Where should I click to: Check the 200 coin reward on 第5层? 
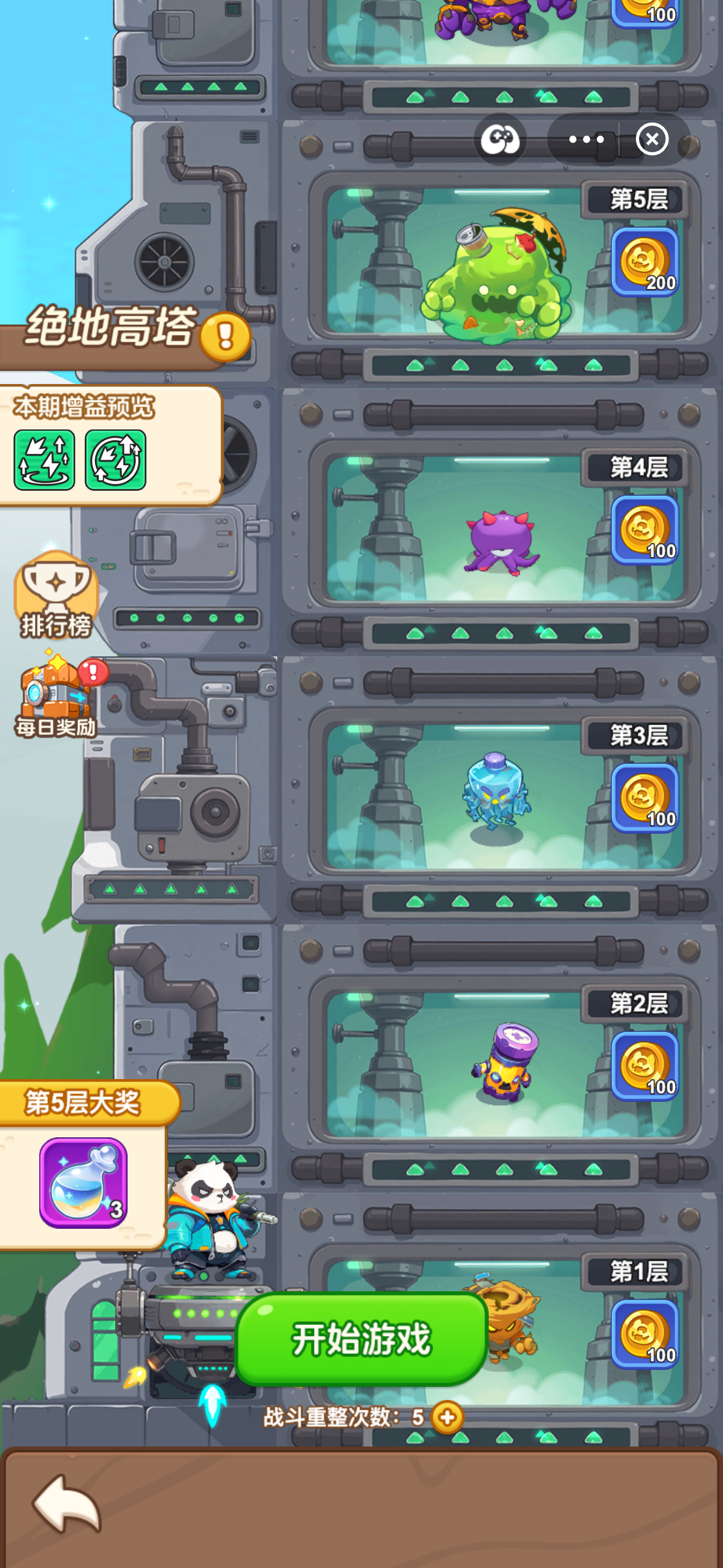[645, 263]
